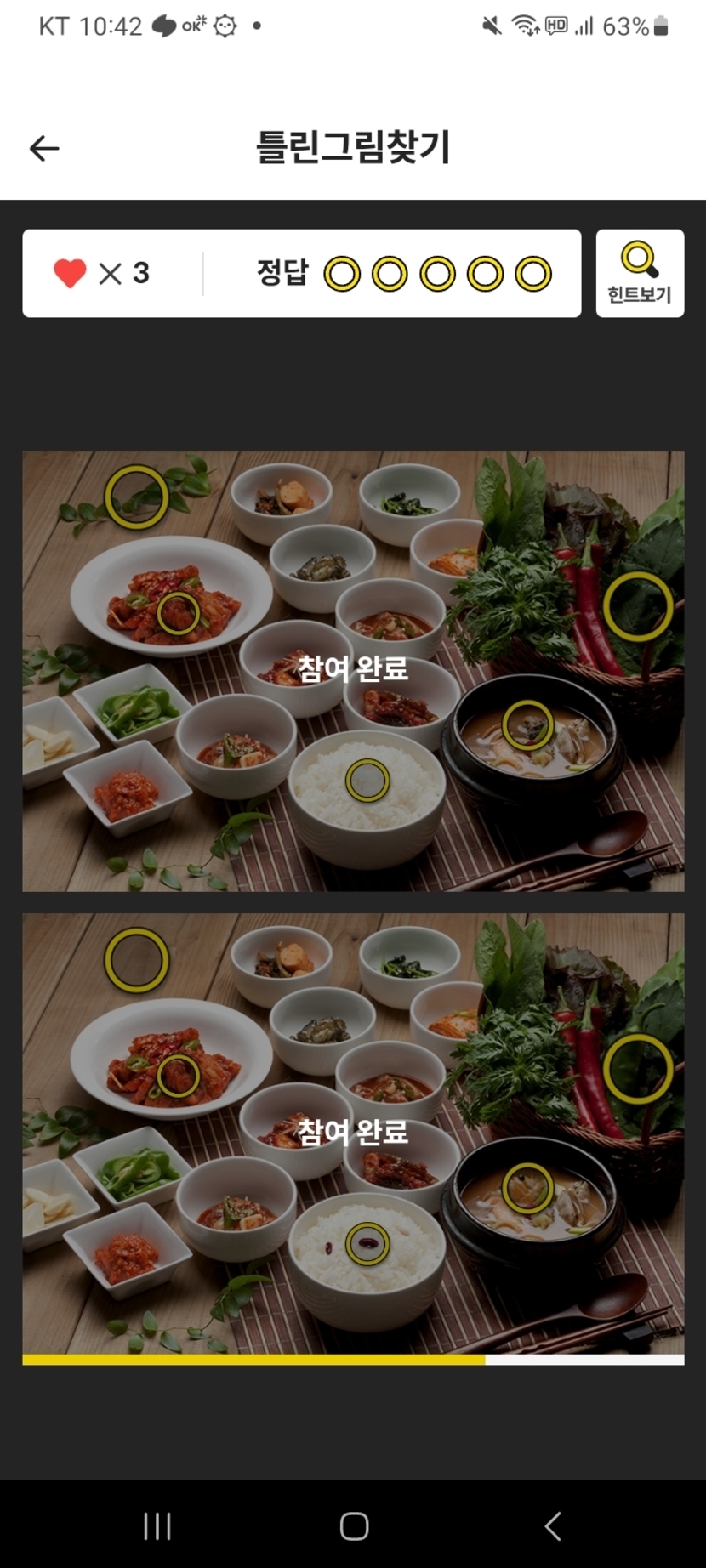Image resolution: width=706 pixels, height=1568 pixels.
Task: Tap the upper spot-the-difference picture
Action: (353, 671)
